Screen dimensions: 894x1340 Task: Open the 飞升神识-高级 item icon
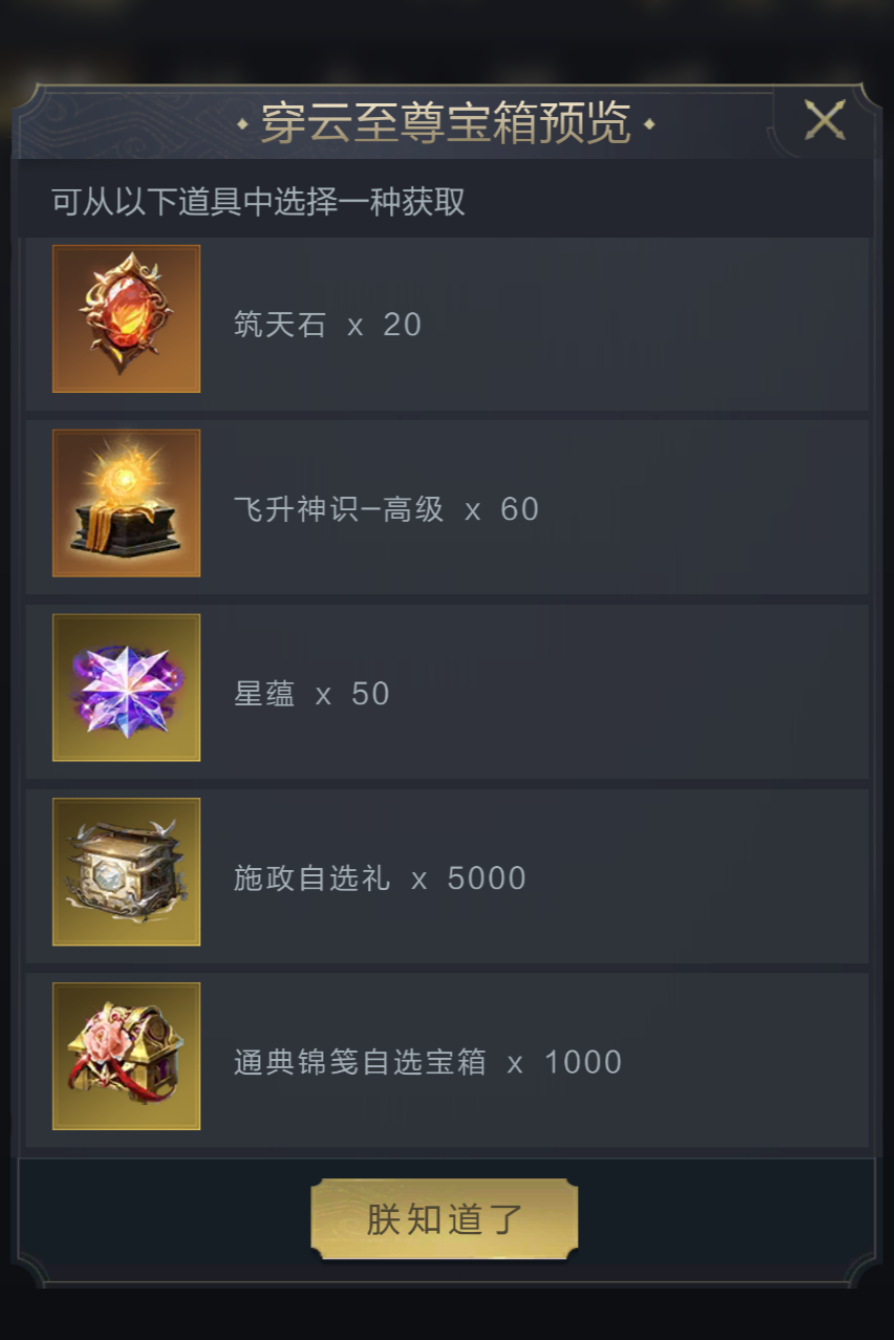click(x=126, y=503)
